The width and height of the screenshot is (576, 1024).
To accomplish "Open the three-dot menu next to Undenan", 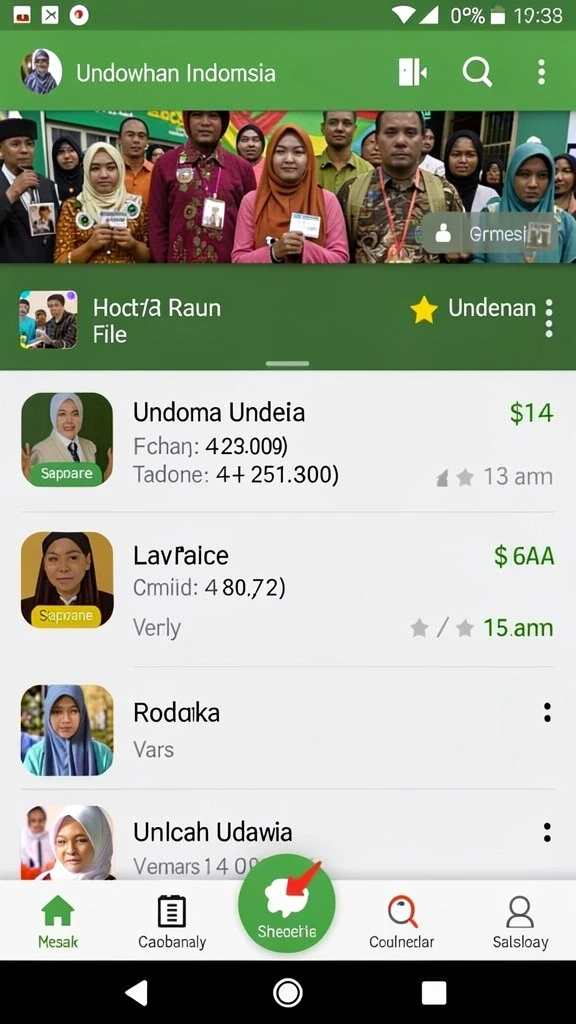I will (x=549, y=319).
